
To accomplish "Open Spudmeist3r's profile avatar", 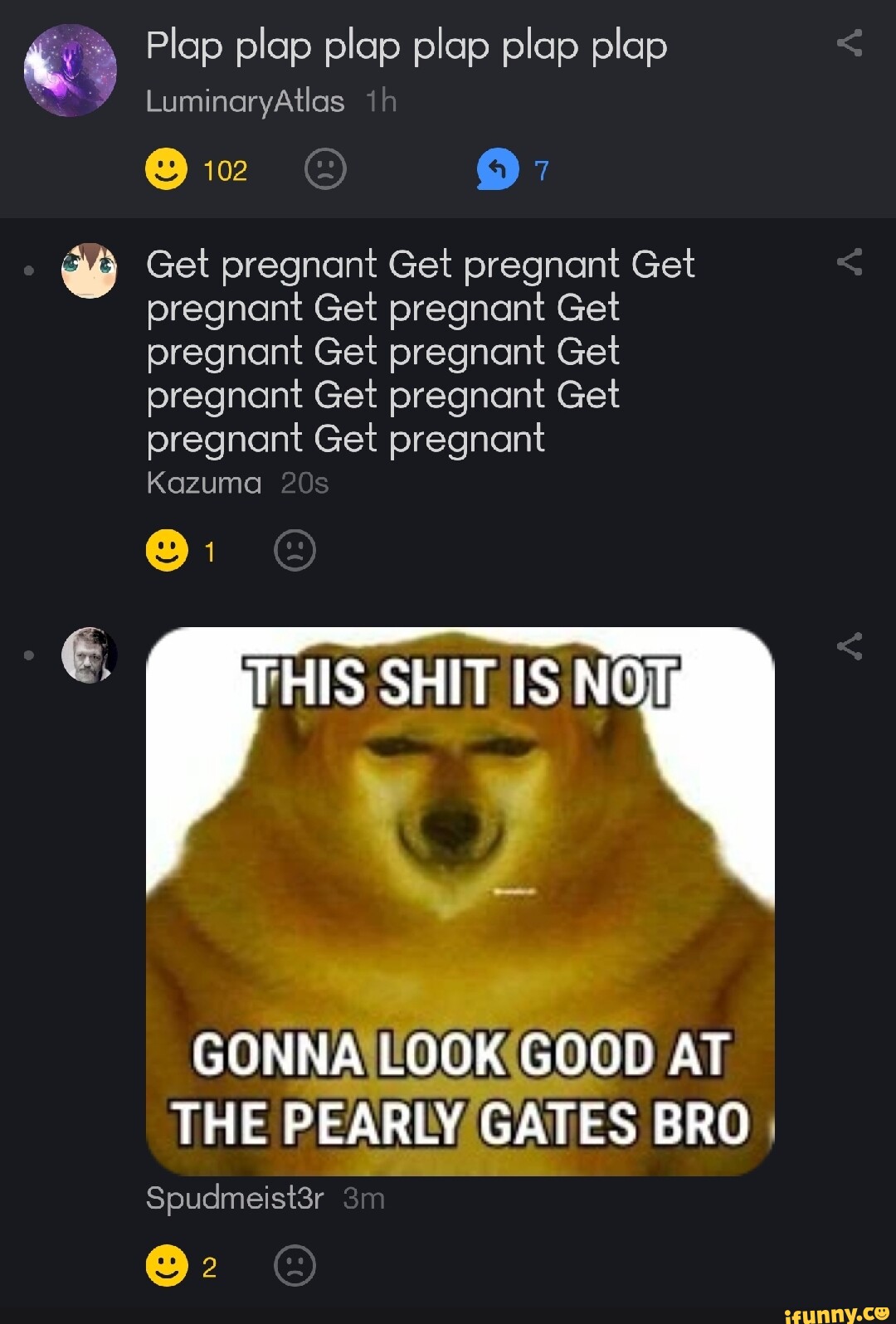I will (x=90, y=655).
